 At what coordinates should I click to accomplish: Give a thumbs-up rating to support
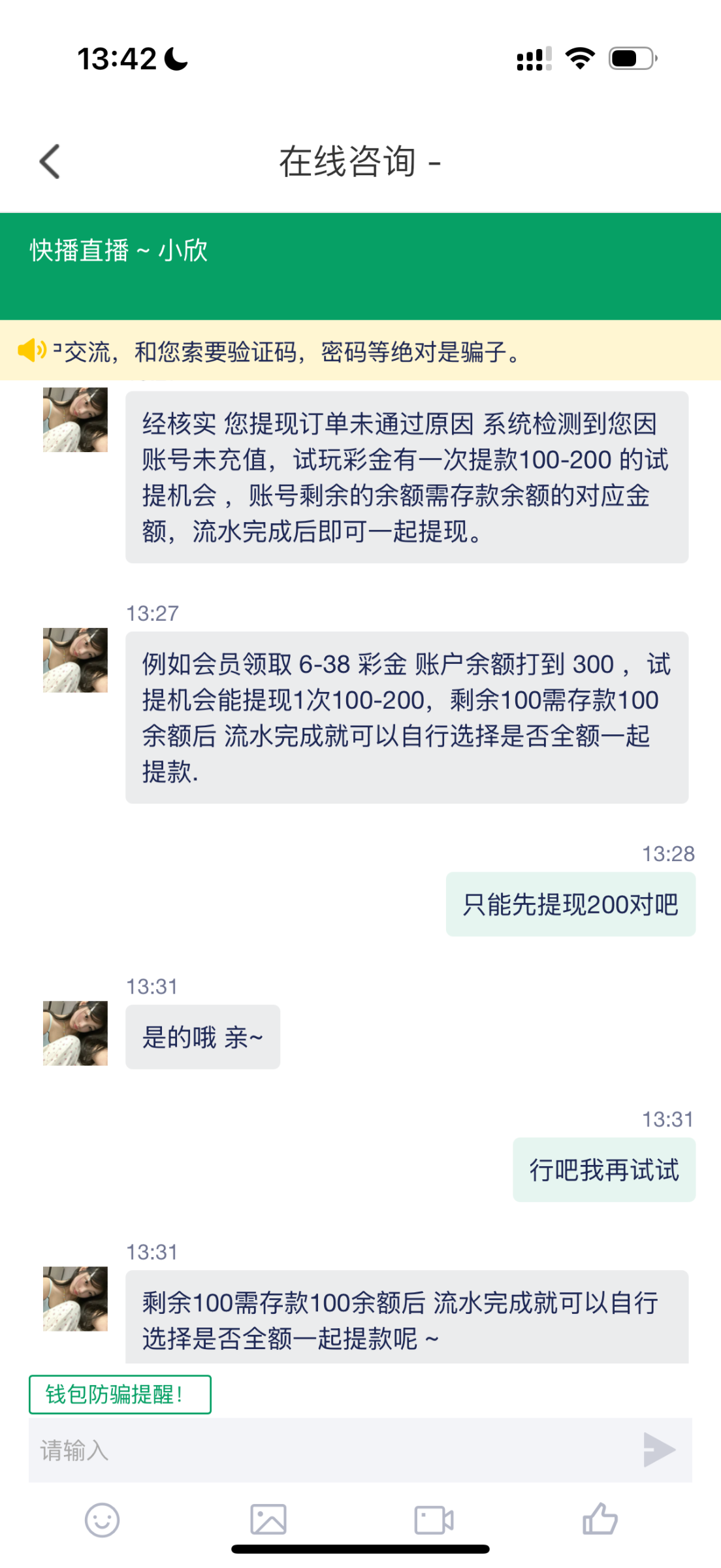tap(600, 1520)
